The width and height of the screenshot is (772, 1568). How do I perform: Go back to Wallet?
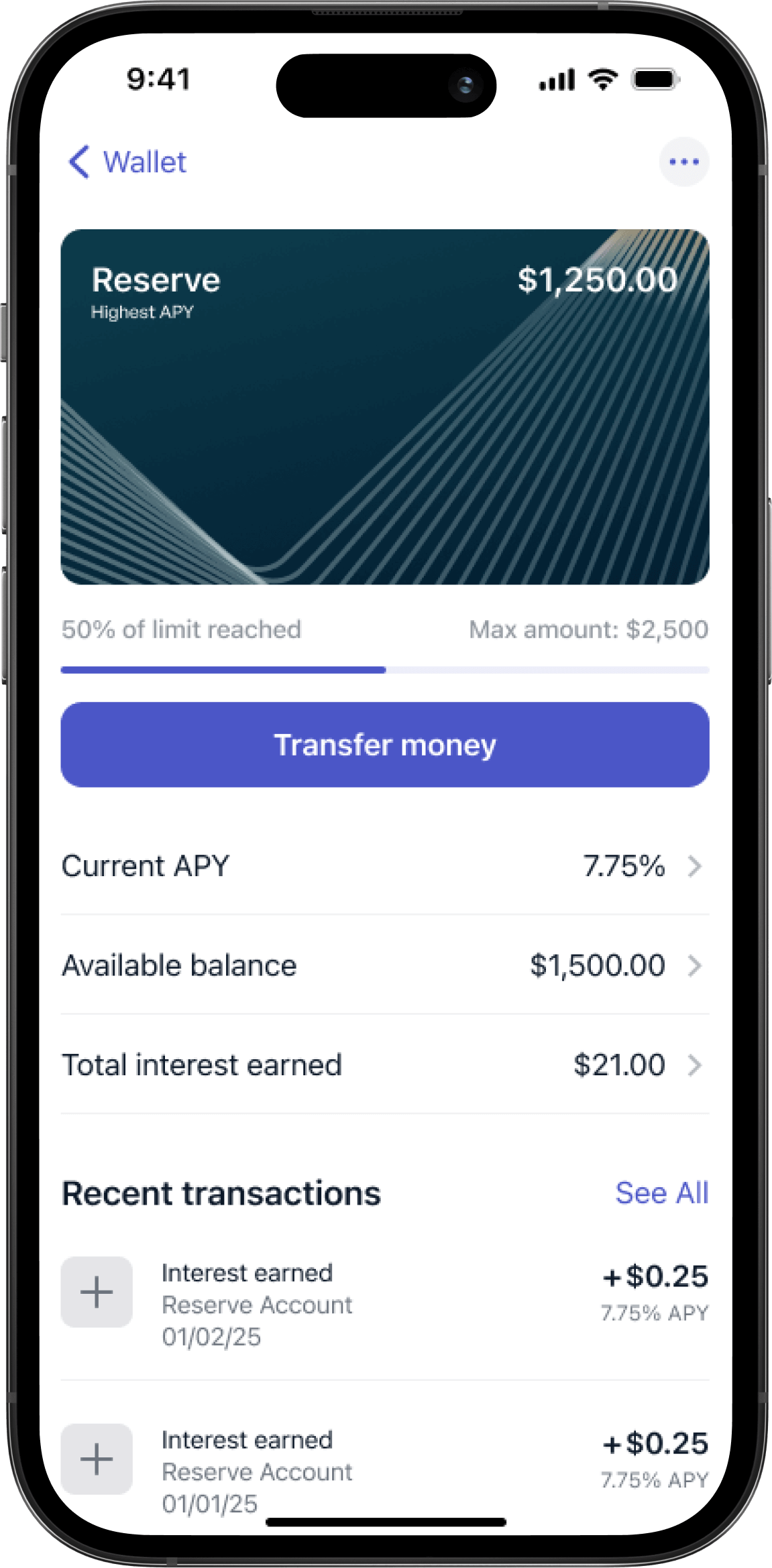pos(127,162)
